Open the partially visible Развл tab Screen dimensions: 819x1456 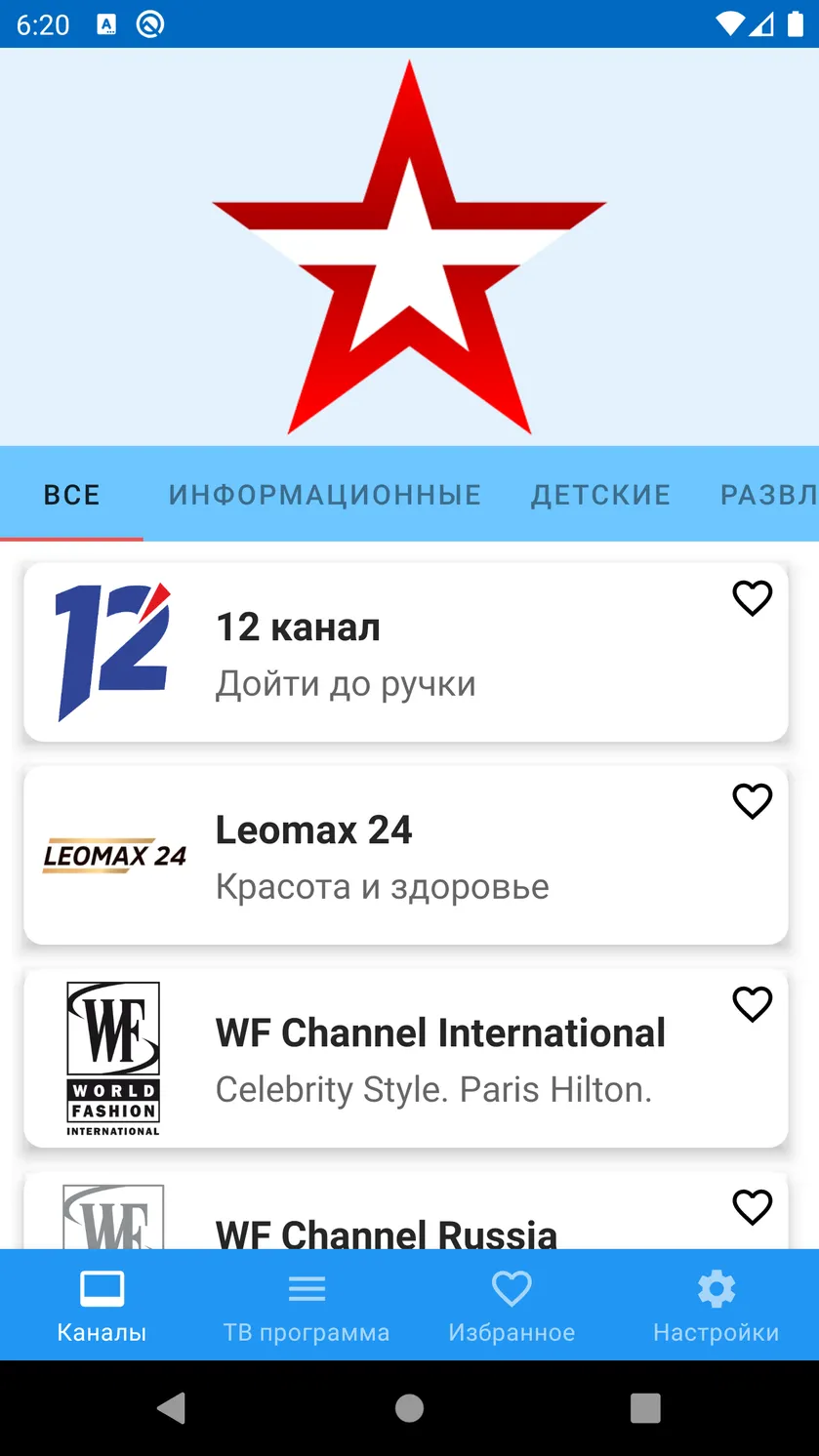click(x=769, y=495)
